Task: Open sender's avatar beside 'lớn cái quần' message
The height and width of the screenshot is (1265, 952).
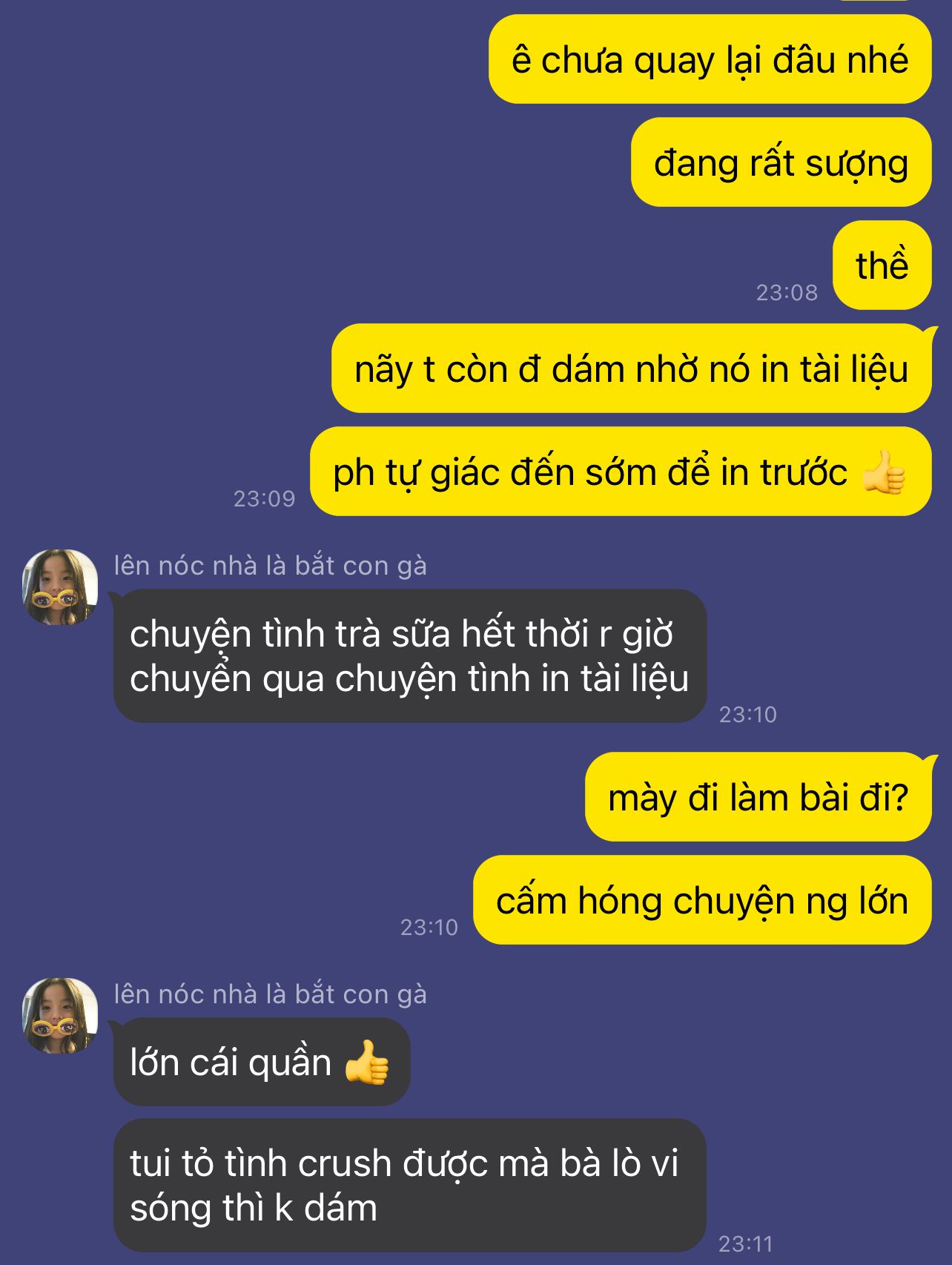Action: [x=60, y=1015]
